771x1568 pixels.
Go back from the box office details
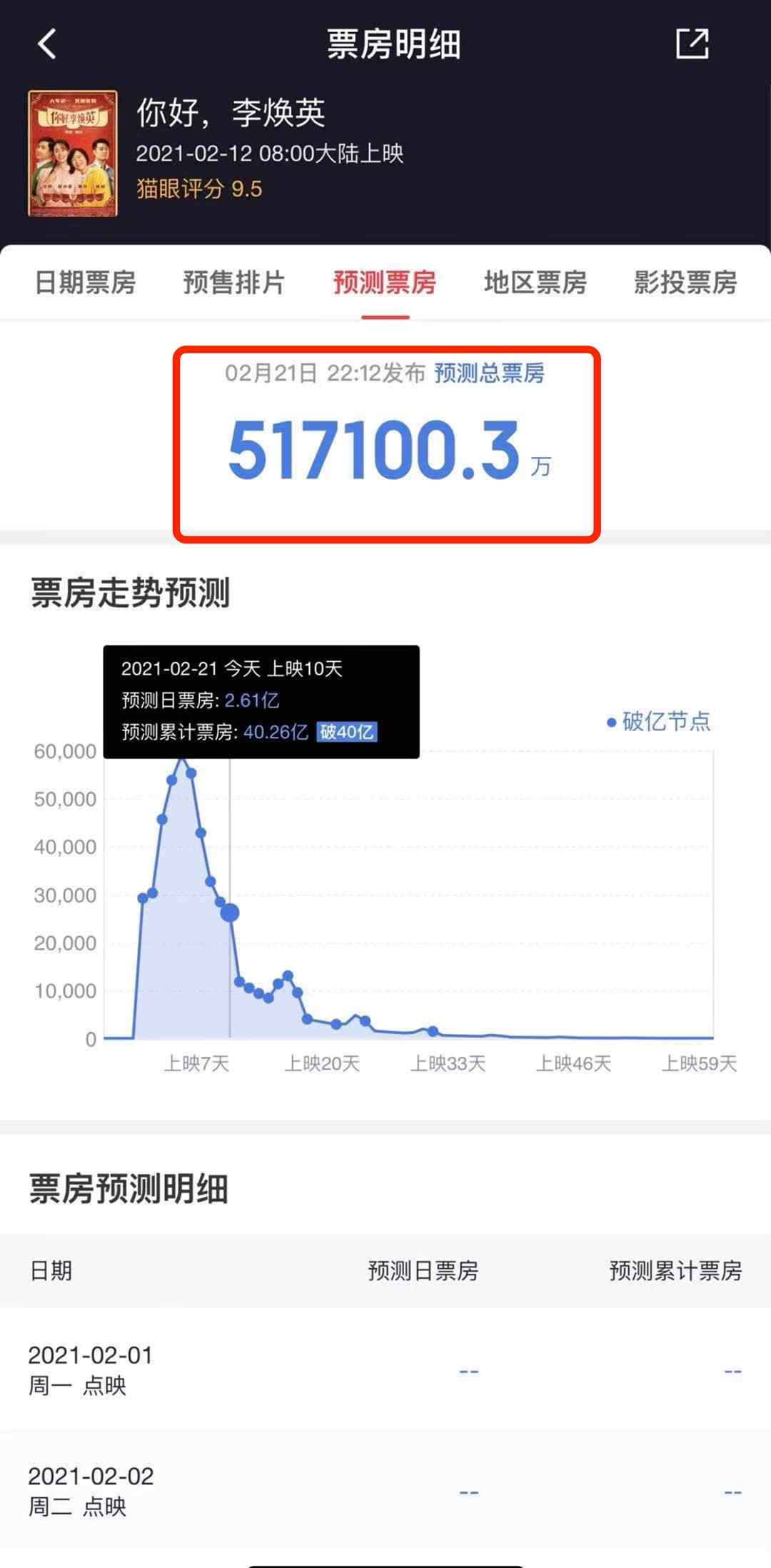pyautogui.click(x=47, y=44)
